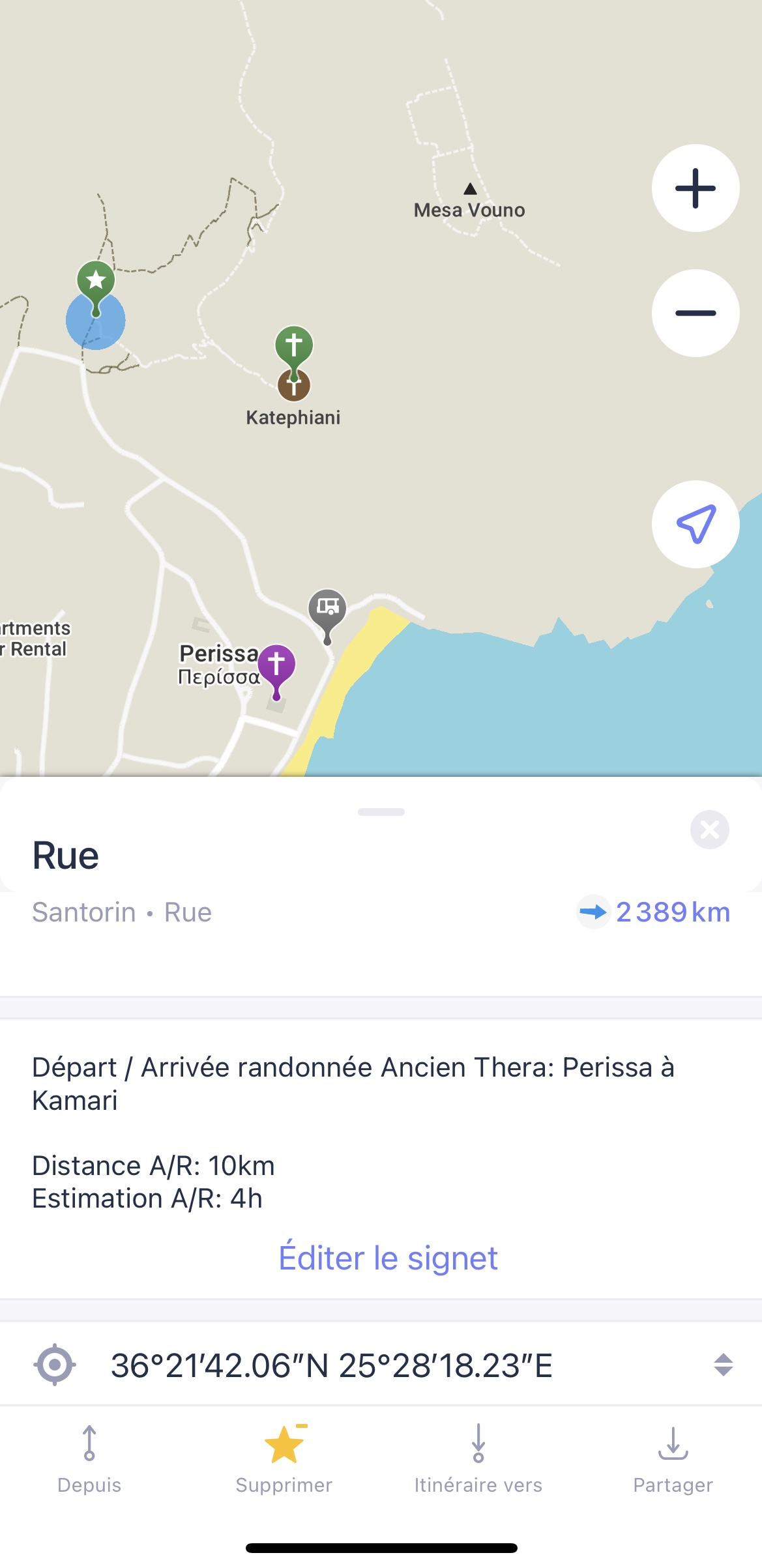Change the coordinates format
This screenshot has height=1568, width=762.
click(x=723, y=1365)
